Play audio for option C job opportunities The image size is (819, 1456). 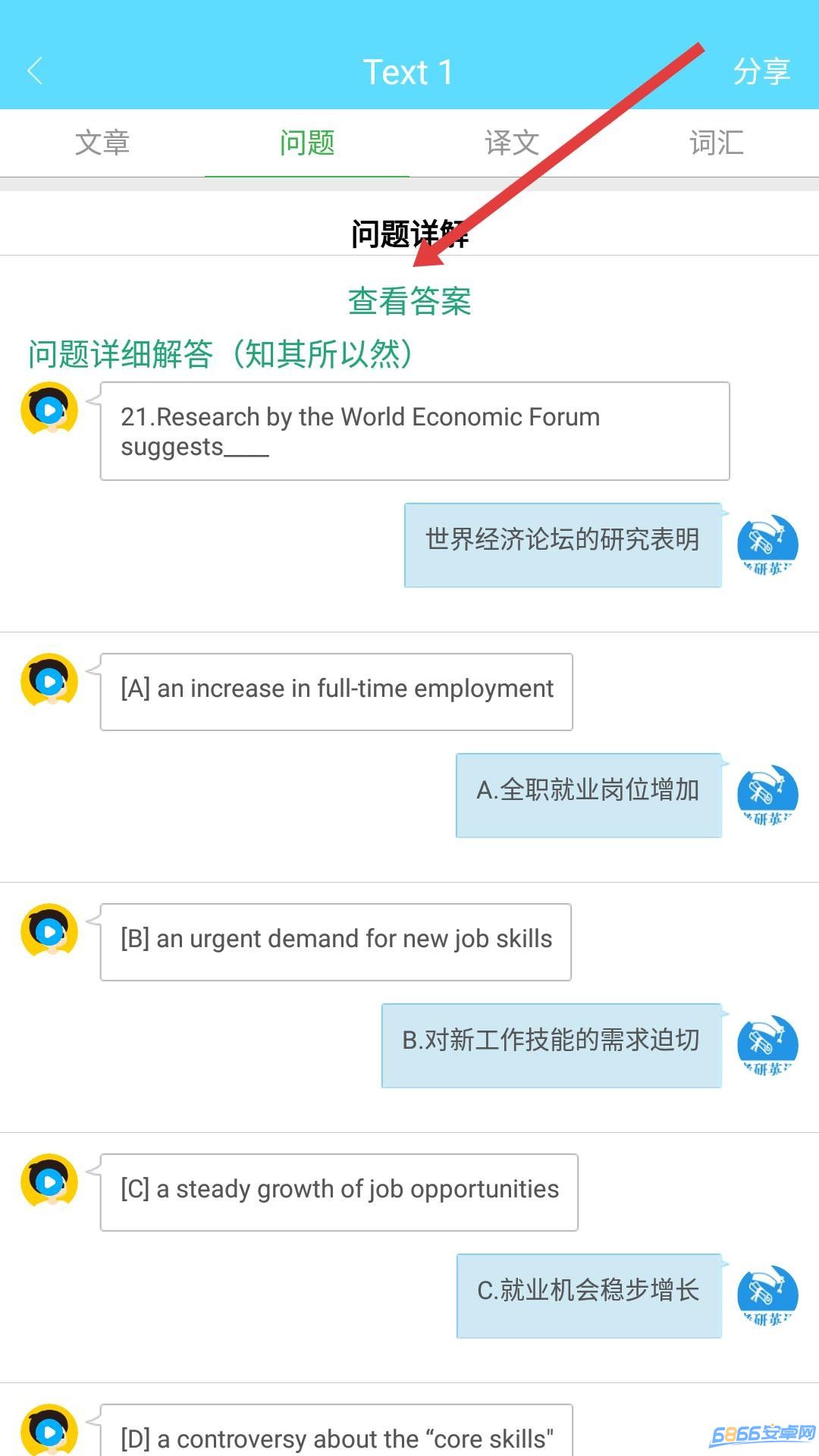(x=50, y=1181)
